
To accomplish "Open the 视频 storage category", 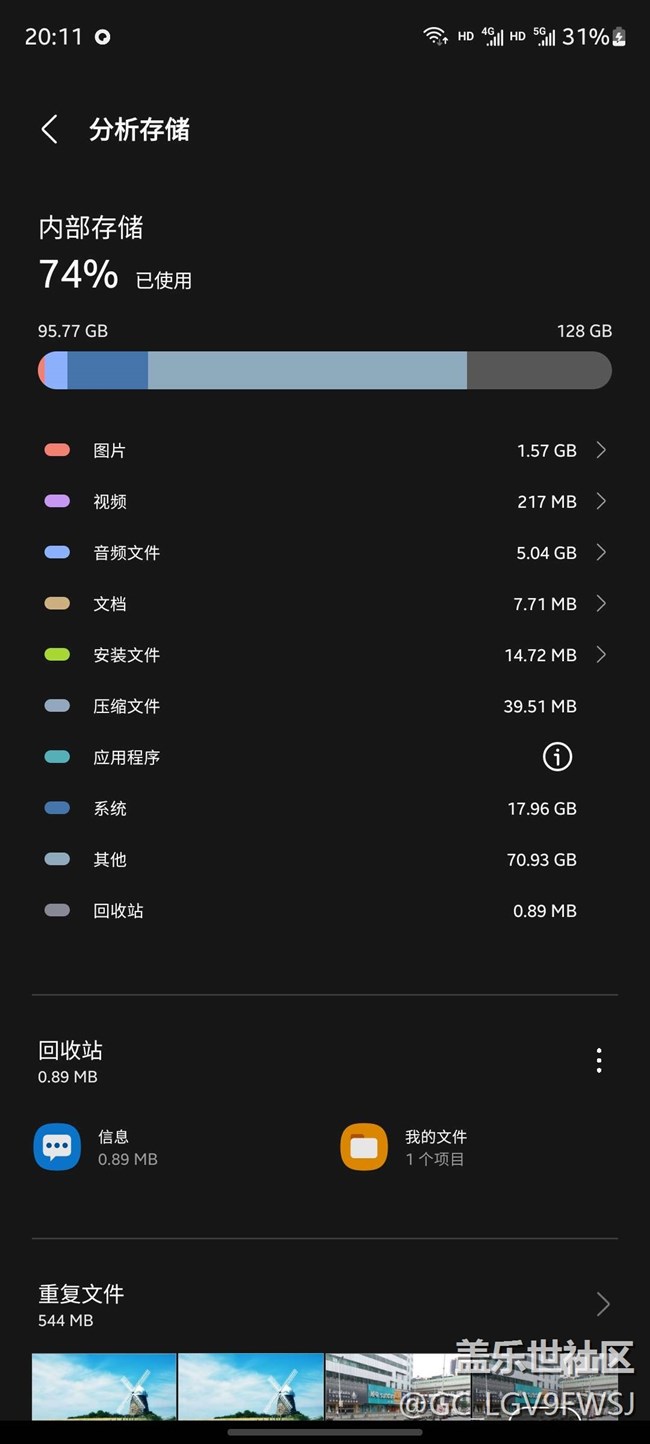I will (324, 502).
